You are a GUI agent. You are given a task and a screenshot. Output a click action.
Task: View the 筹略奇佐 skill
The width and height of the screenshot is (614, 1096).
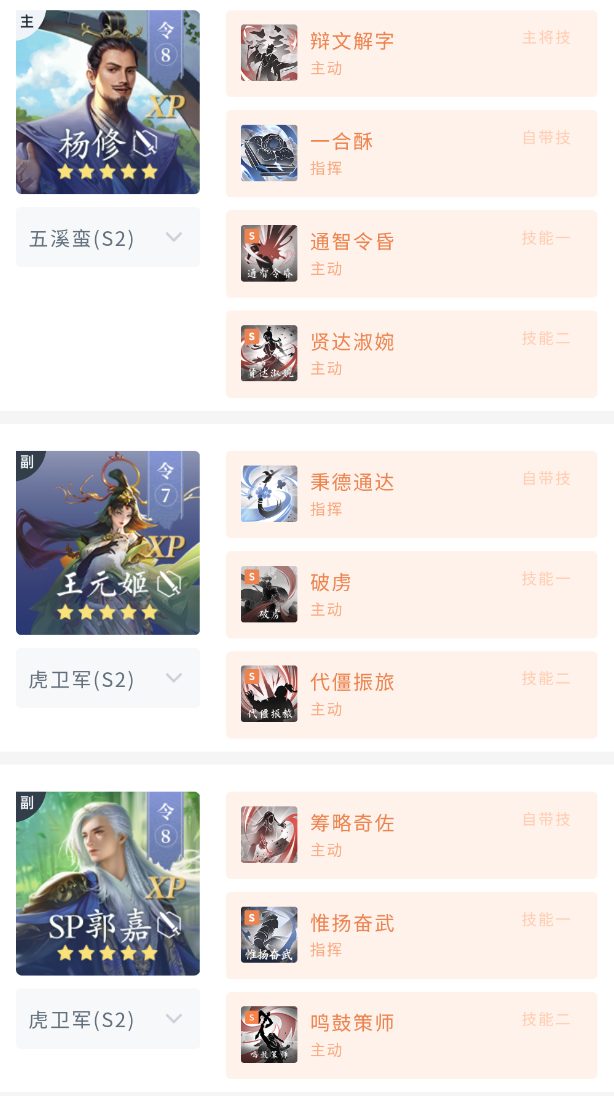(x=411, y=835)
